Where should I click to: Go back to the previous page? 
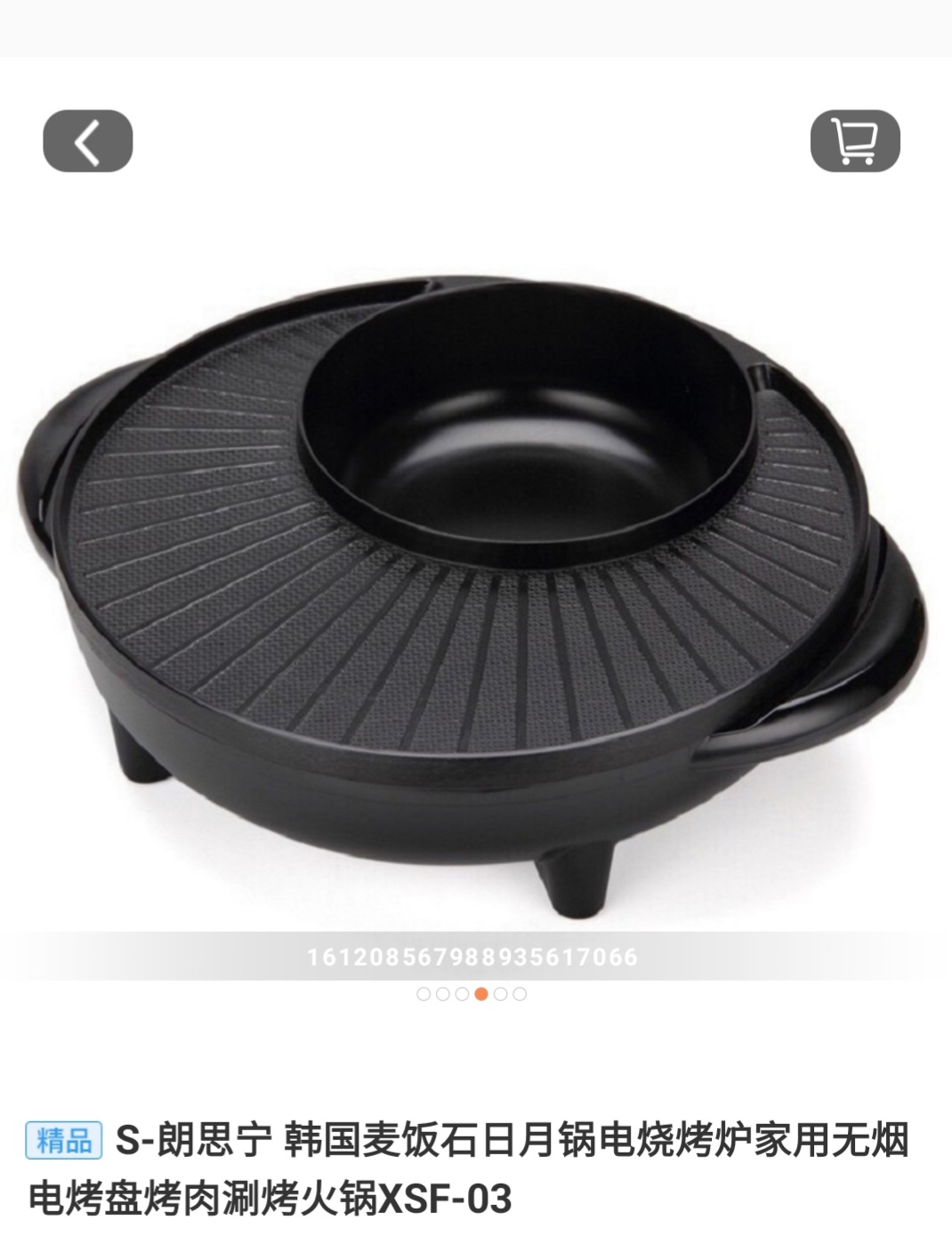(87, 141)
